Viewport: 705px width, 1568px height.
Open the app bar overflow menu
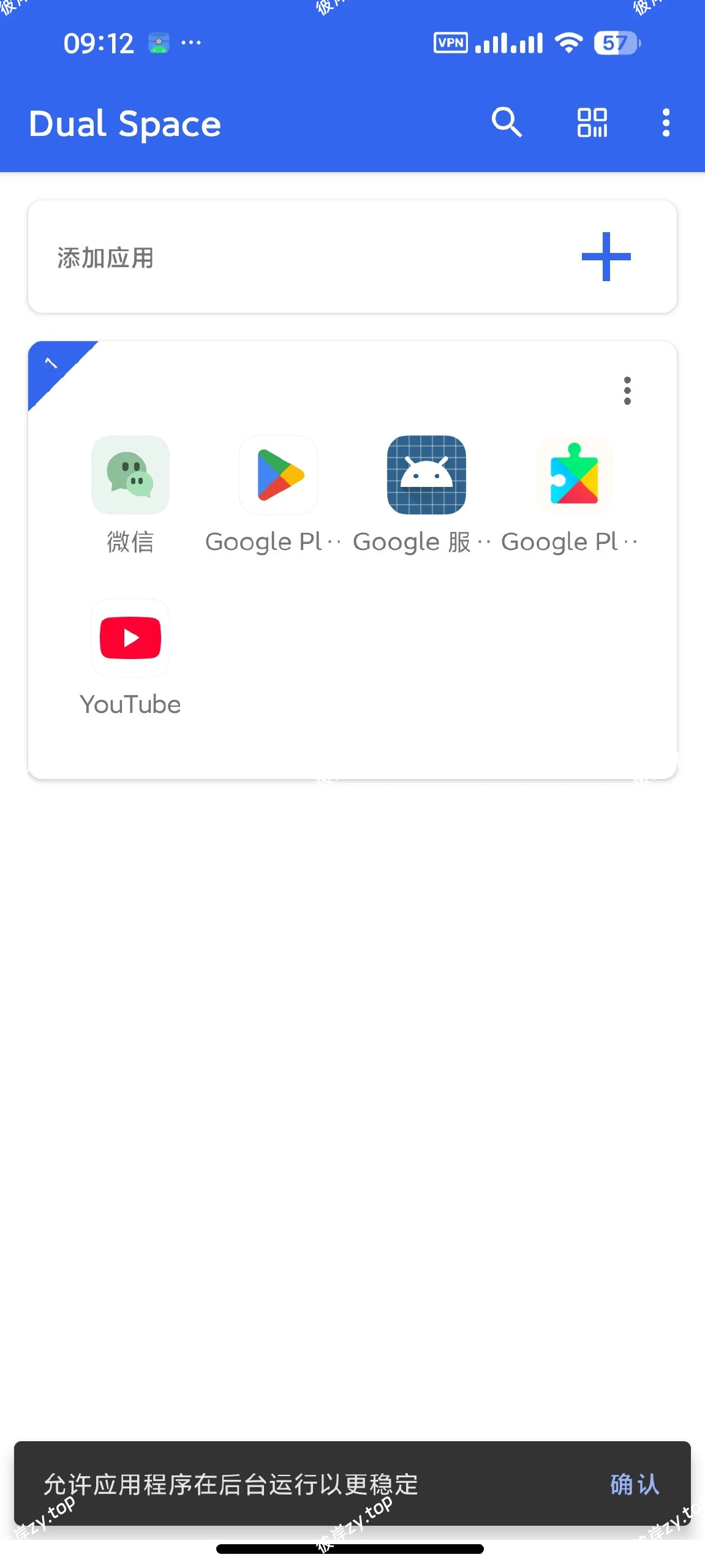coord(666,123)
